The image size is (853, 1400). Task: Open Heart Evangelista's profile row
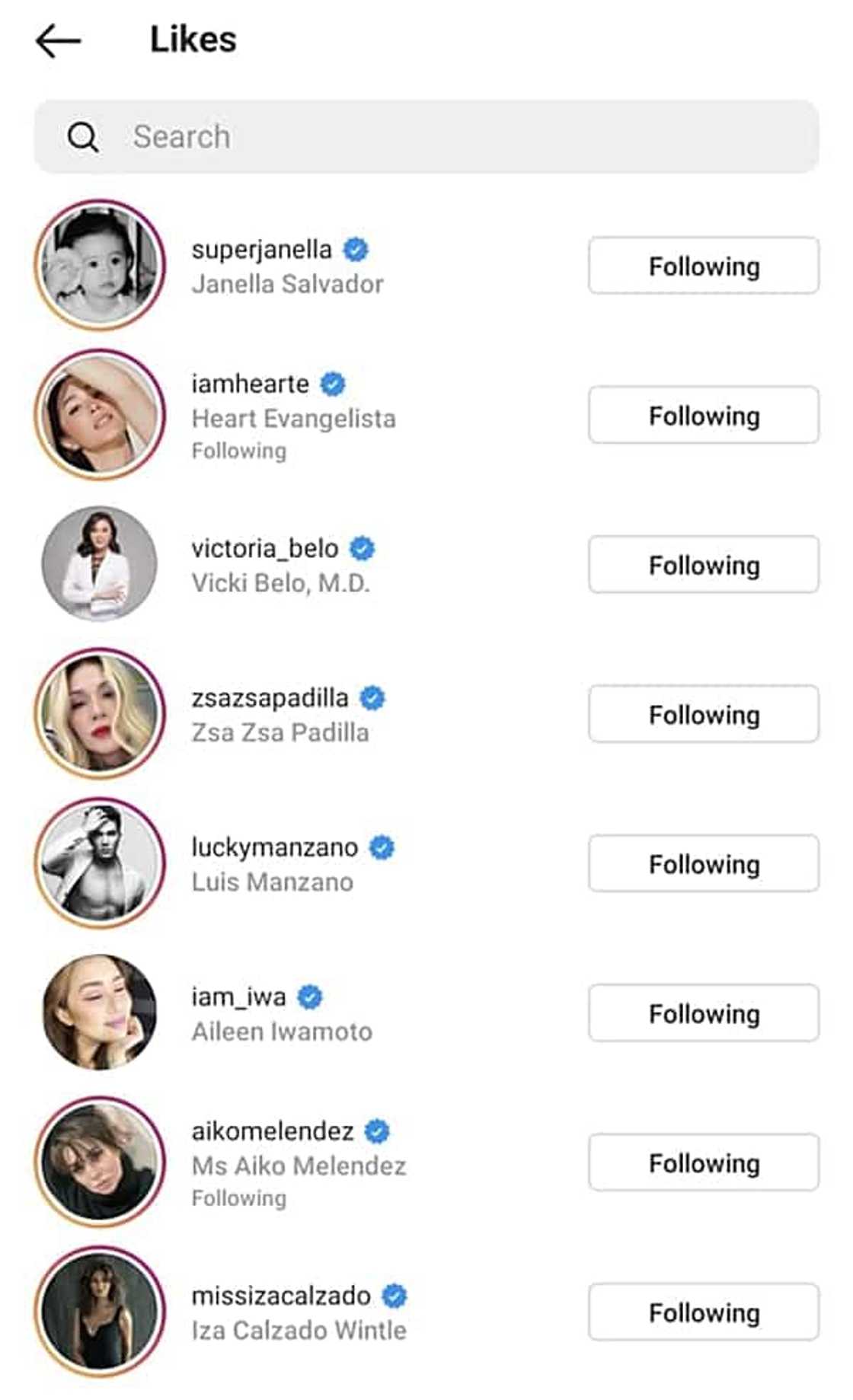click(x=293, y=417)
